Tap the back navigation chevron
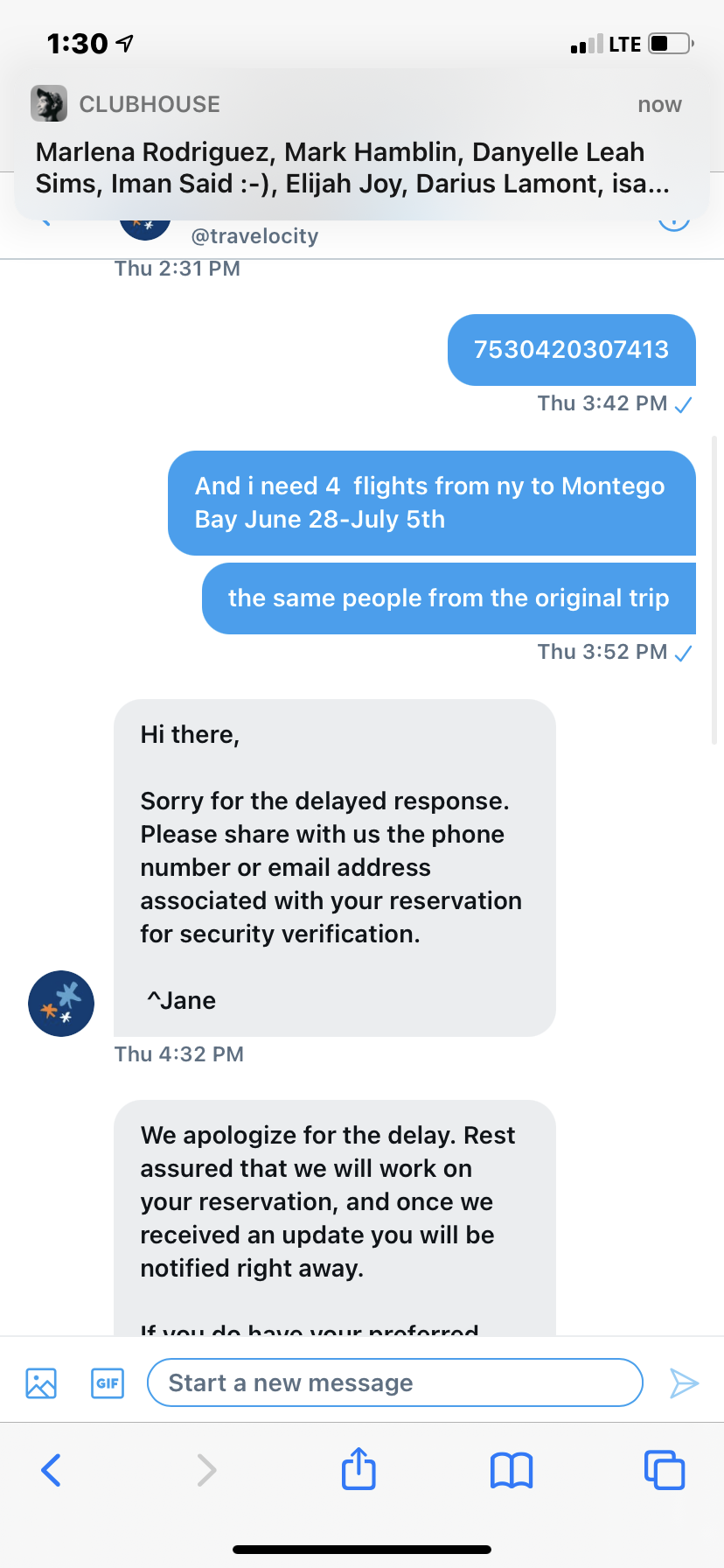This screenshot has height=1568, width=724. [50, 1471]
